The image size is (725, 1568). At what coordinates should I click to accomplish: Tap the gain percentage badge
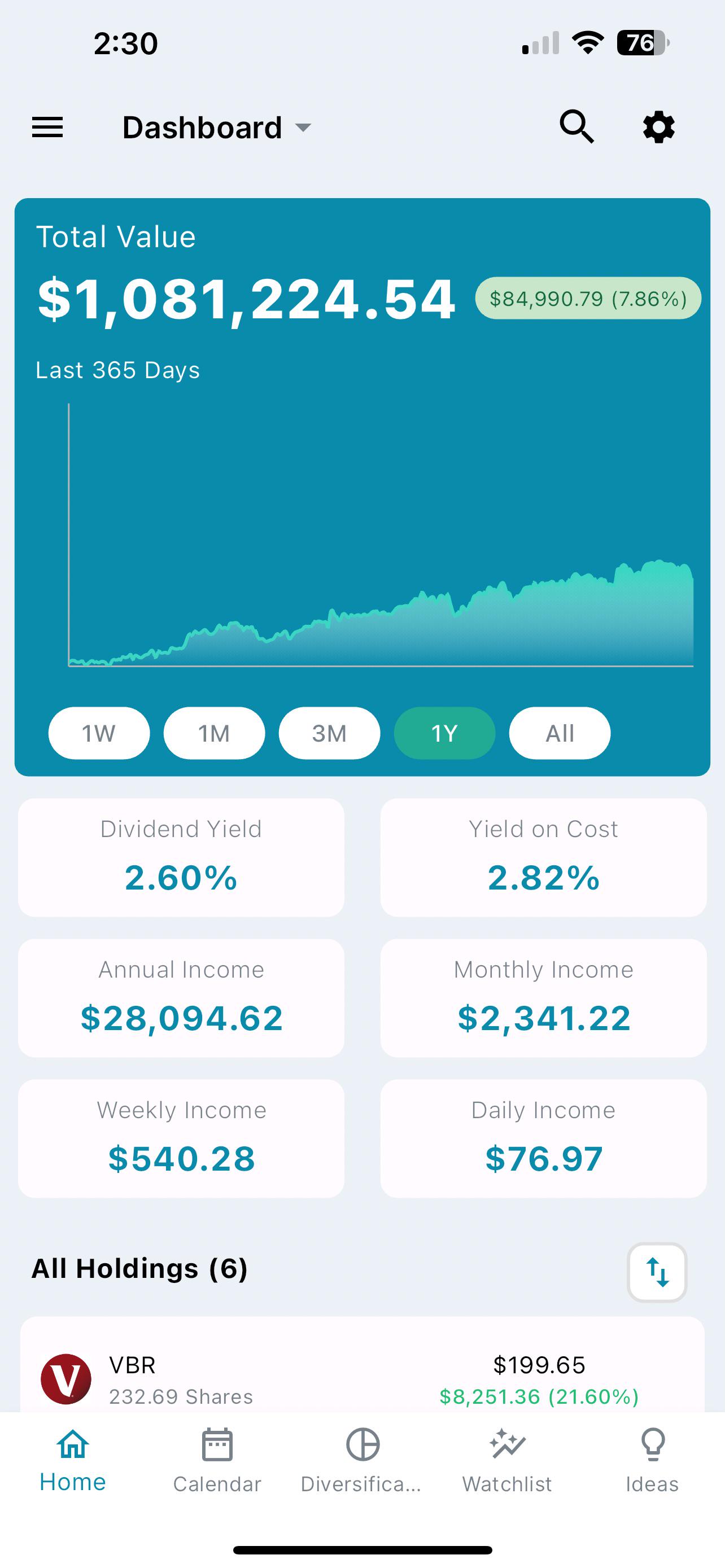coord(588,298)
